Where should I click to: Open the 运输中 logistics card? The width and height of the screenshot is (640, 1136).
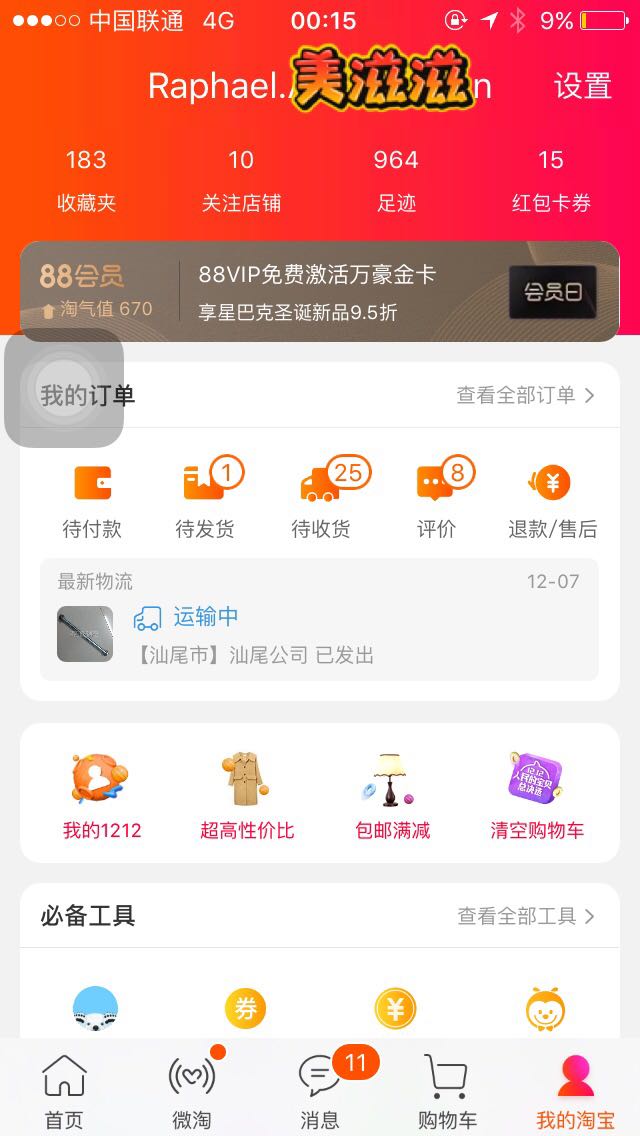[x=320, y=619]
